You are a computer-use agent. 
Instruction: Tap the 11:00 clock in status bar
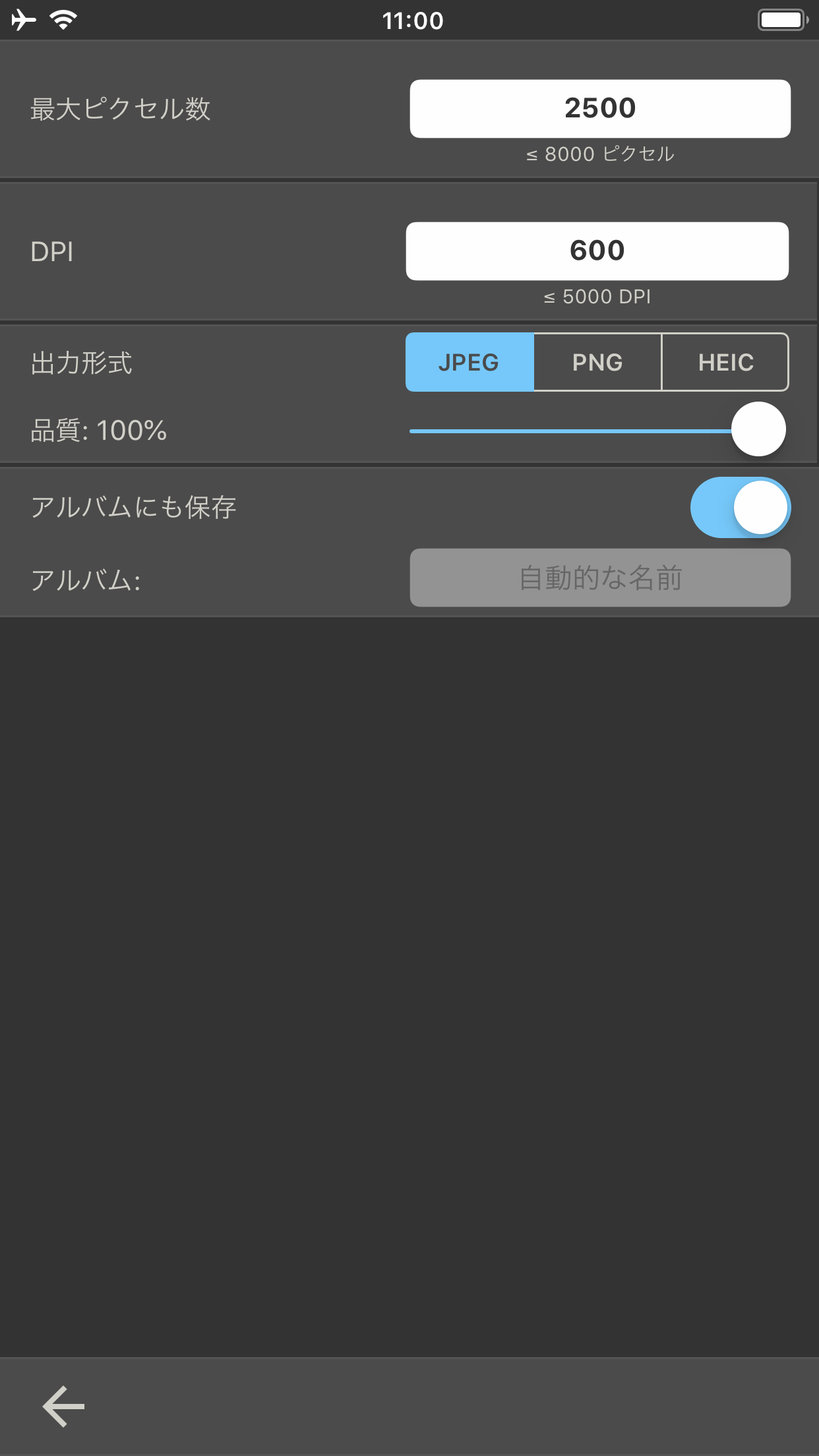413,20
